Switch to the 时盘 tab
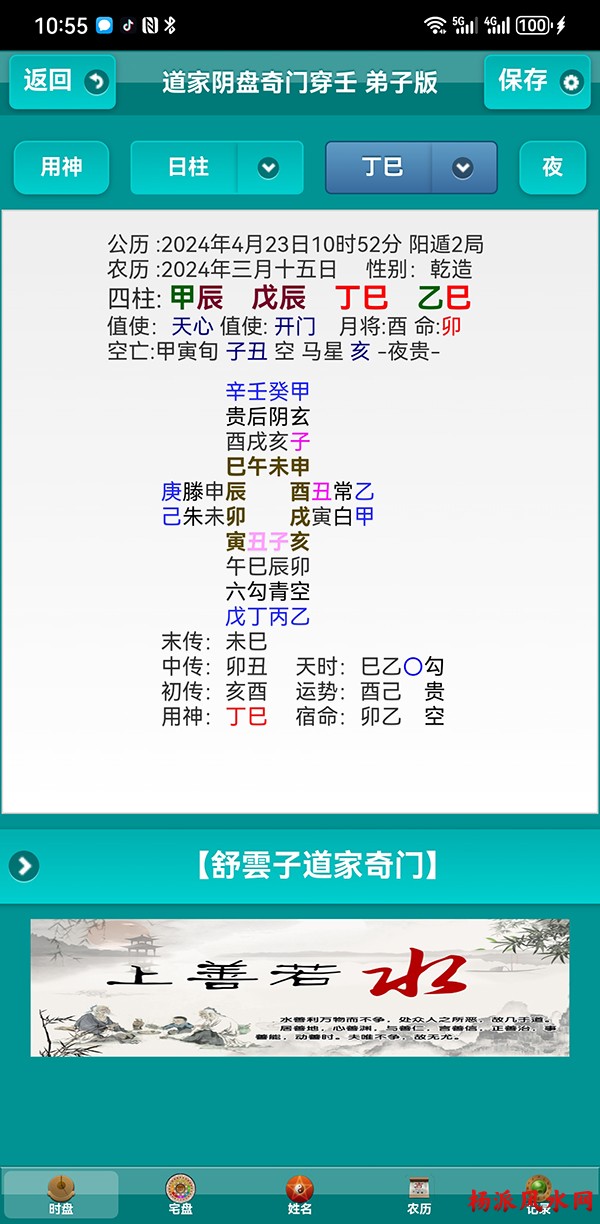 pos(61,1195)
